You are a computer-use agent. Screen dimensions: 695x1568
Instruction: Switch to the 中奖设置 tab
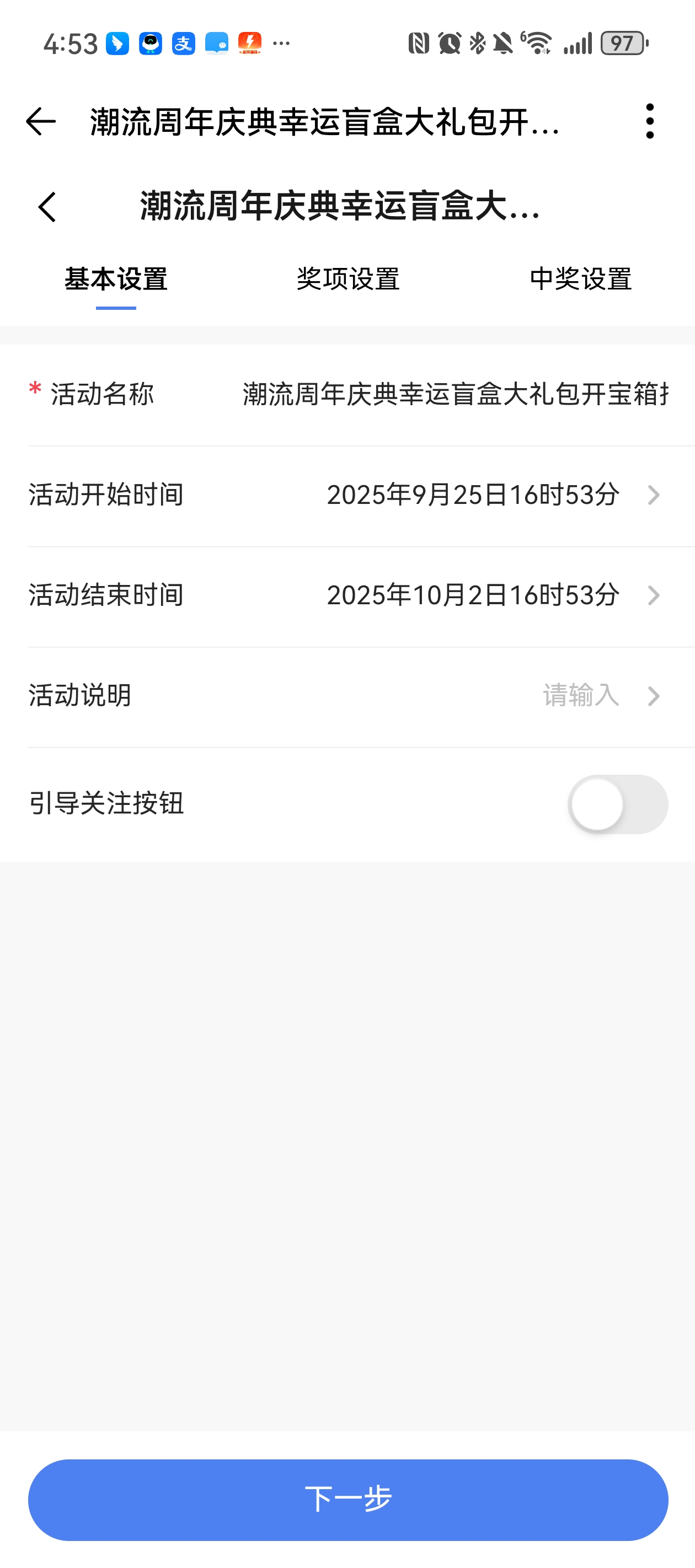pos(580,280)
